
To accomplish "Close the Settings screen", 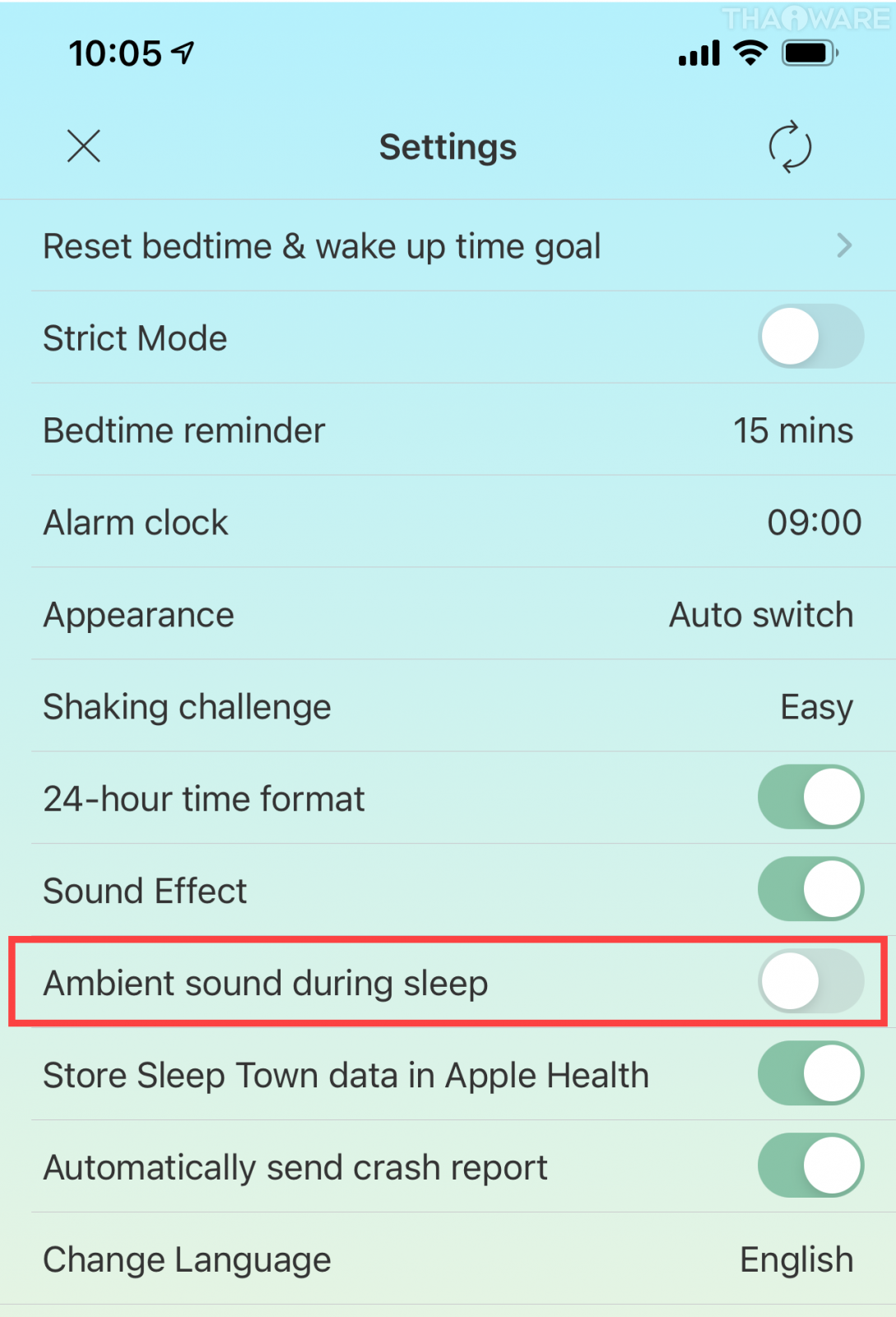I will click(x=84, y=147).
